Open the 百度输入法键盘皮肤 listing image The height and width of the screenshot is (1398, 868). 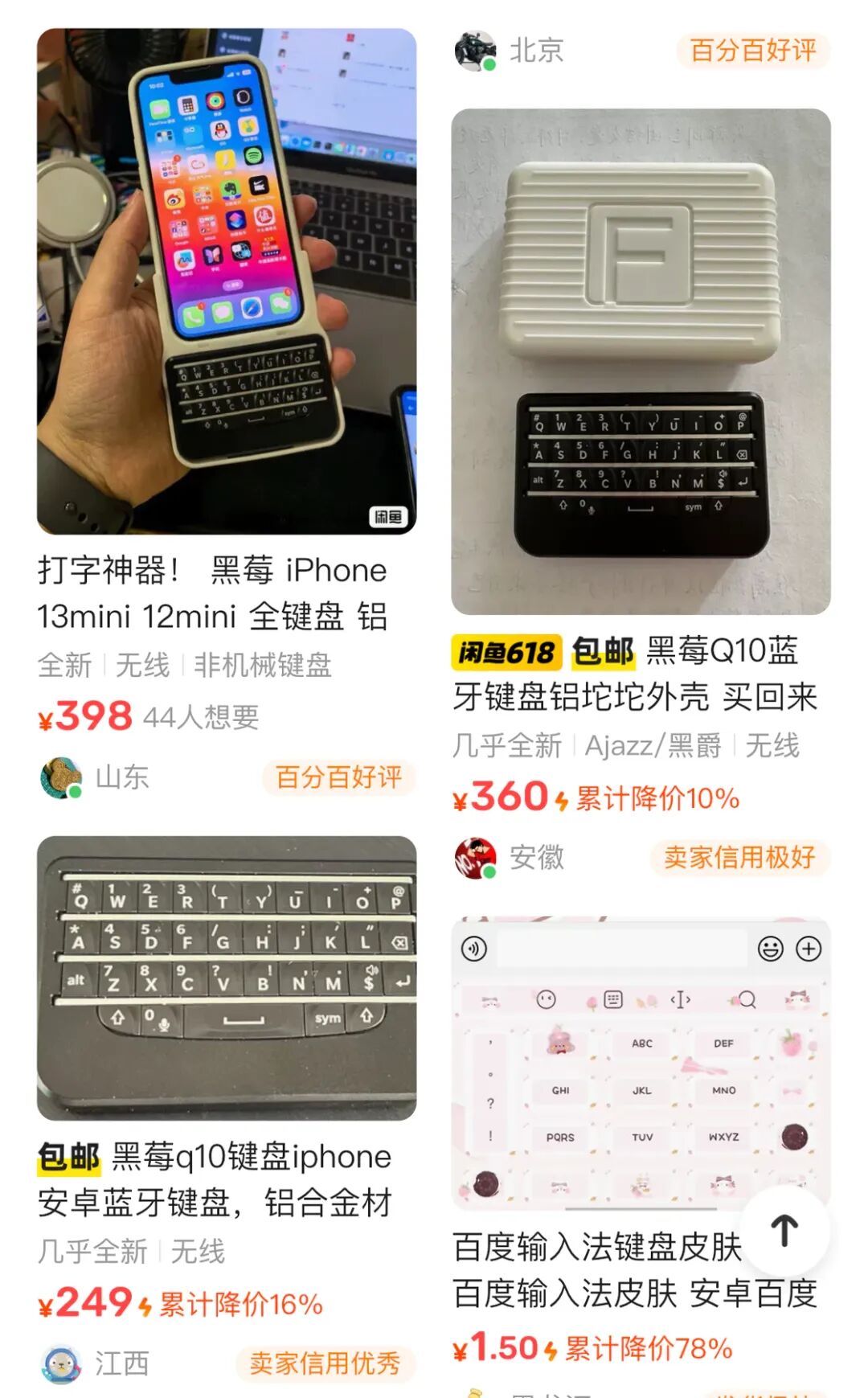point(641,1063)
